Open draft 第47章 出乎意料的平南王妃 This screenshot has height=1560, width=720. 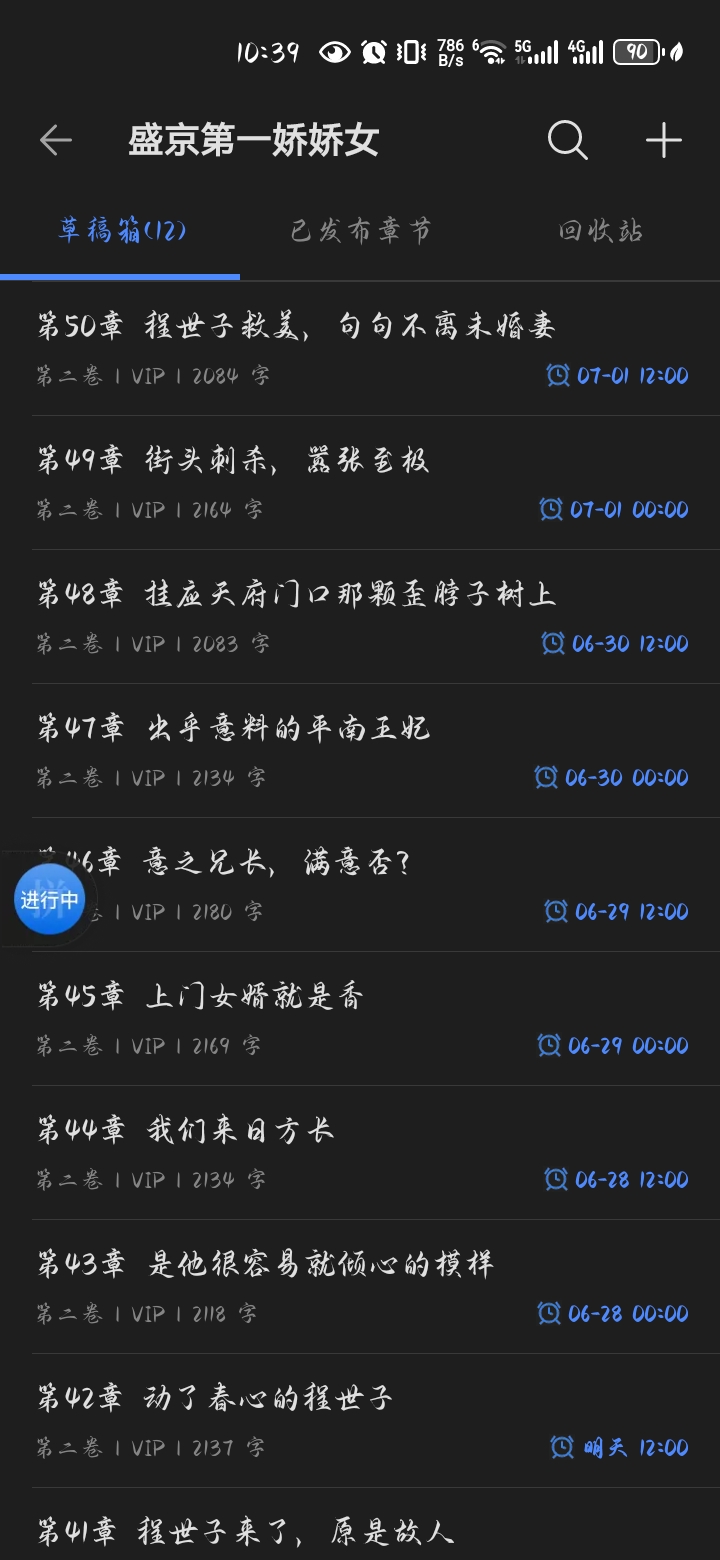(360, 751)
